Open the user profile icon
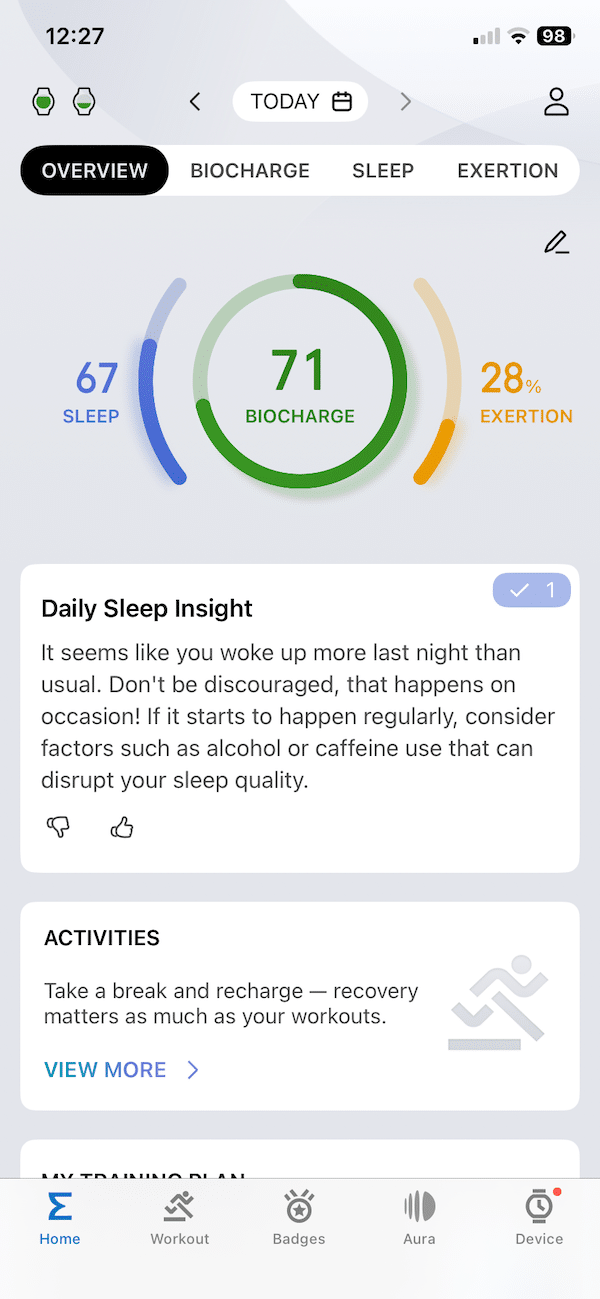The image size is (600, 1299). 556,101
